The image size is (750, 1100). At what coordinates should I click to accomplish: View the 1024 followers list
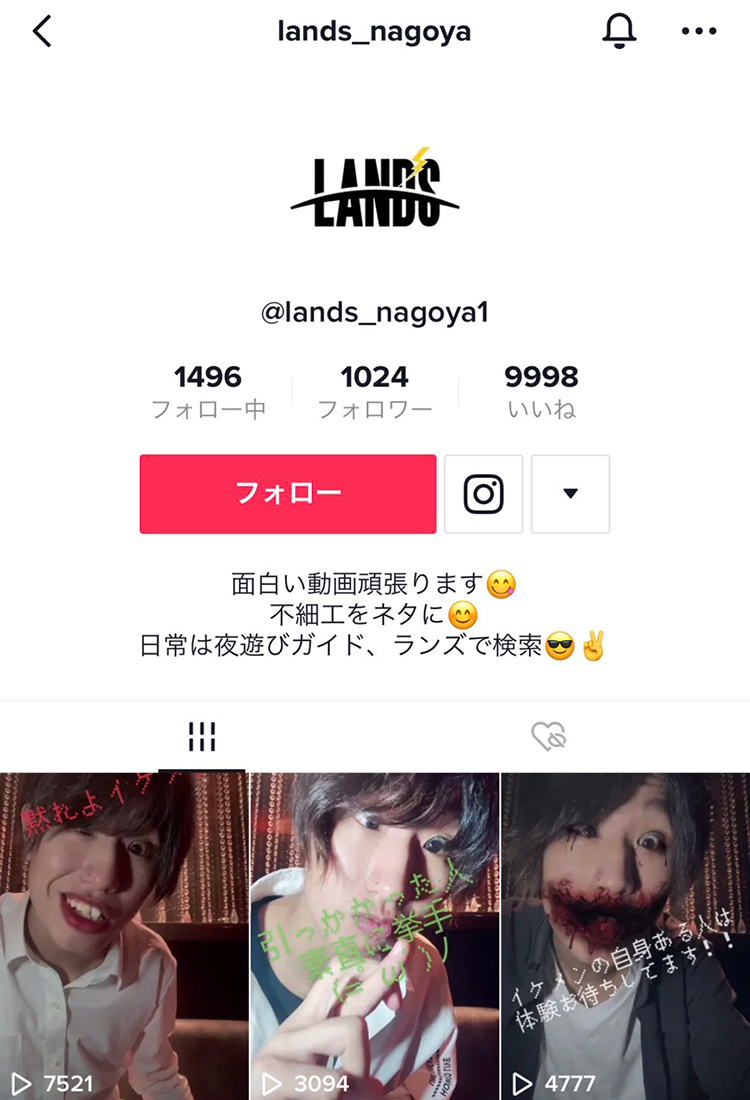point(375,391)
